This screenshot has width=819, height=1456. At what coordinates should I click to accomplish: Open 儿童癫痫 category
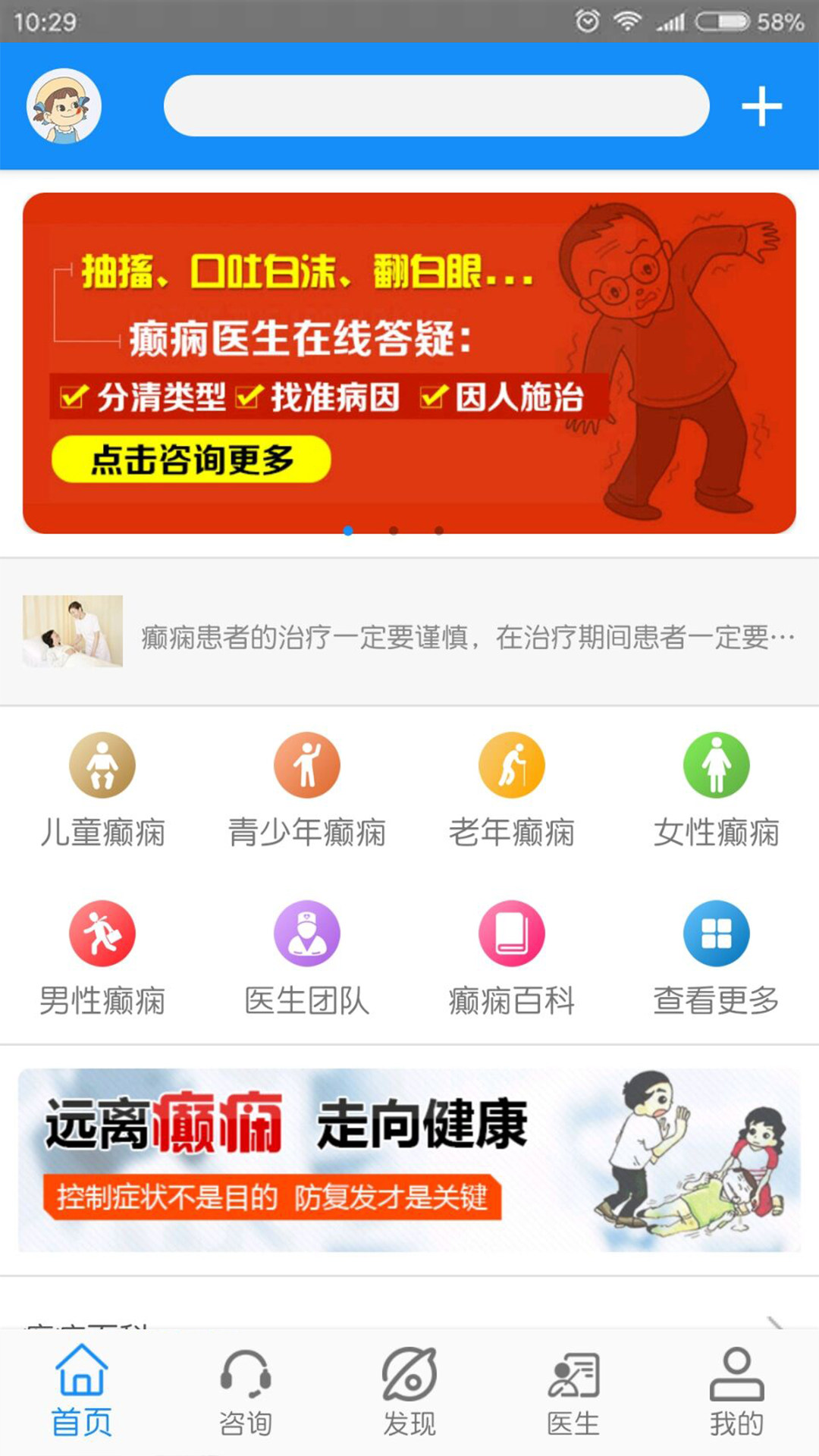(x=102, y=790)
